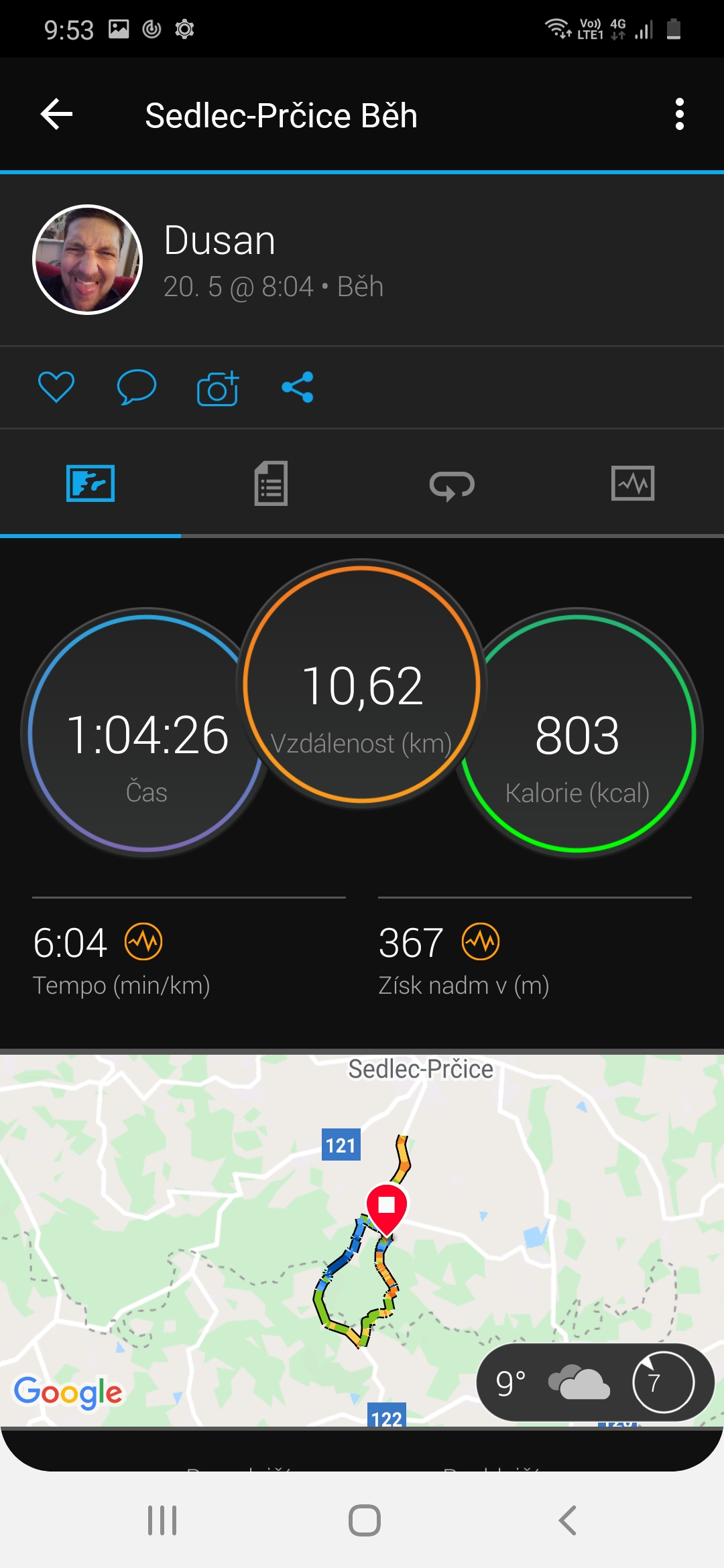Go back using the app bar arrow
The image size is (724, 1568).
click(x=56, y=115)
